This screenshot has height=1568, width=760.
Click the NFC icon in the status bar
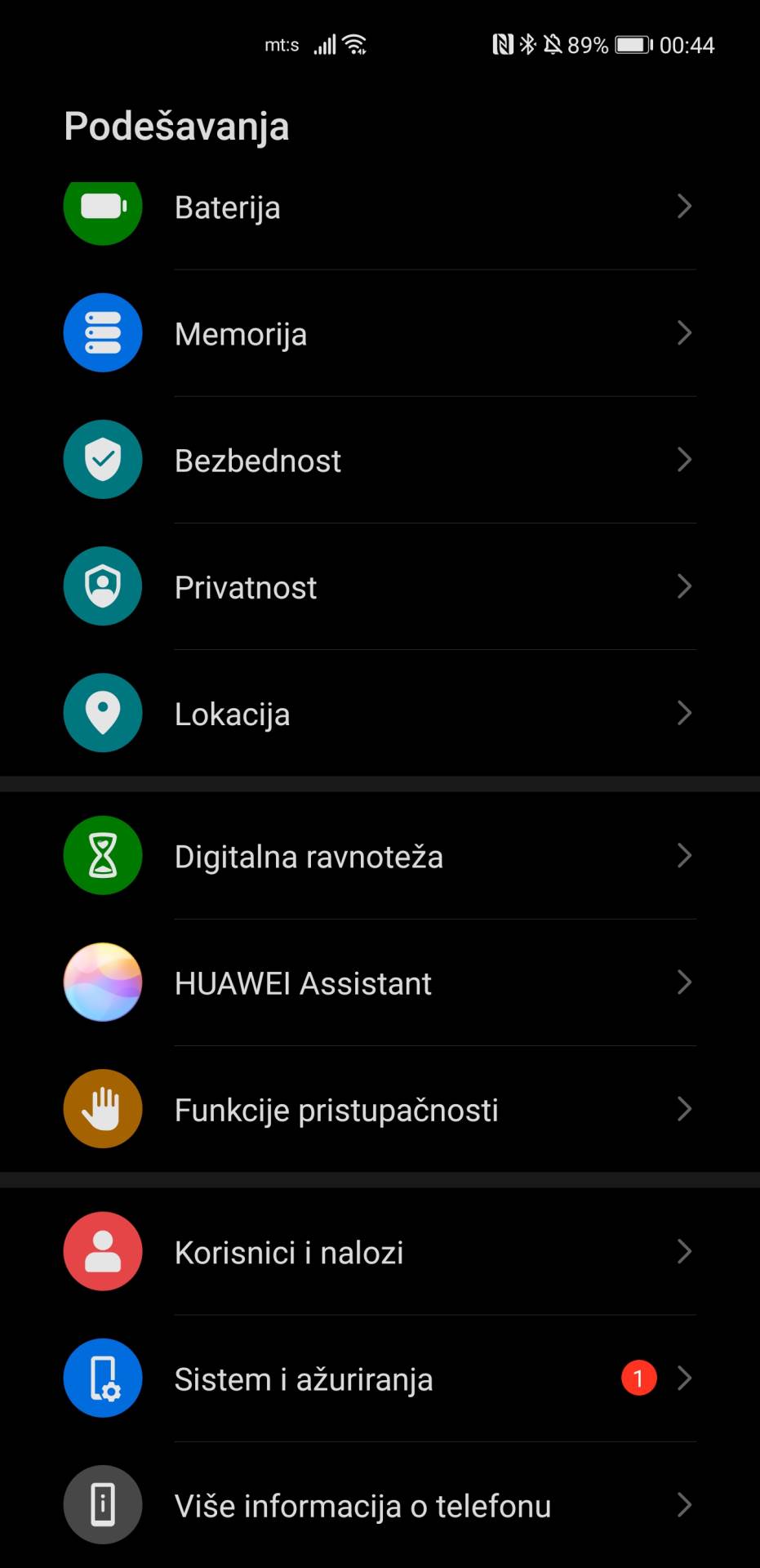pyautogui.click(x=505, y=44)
